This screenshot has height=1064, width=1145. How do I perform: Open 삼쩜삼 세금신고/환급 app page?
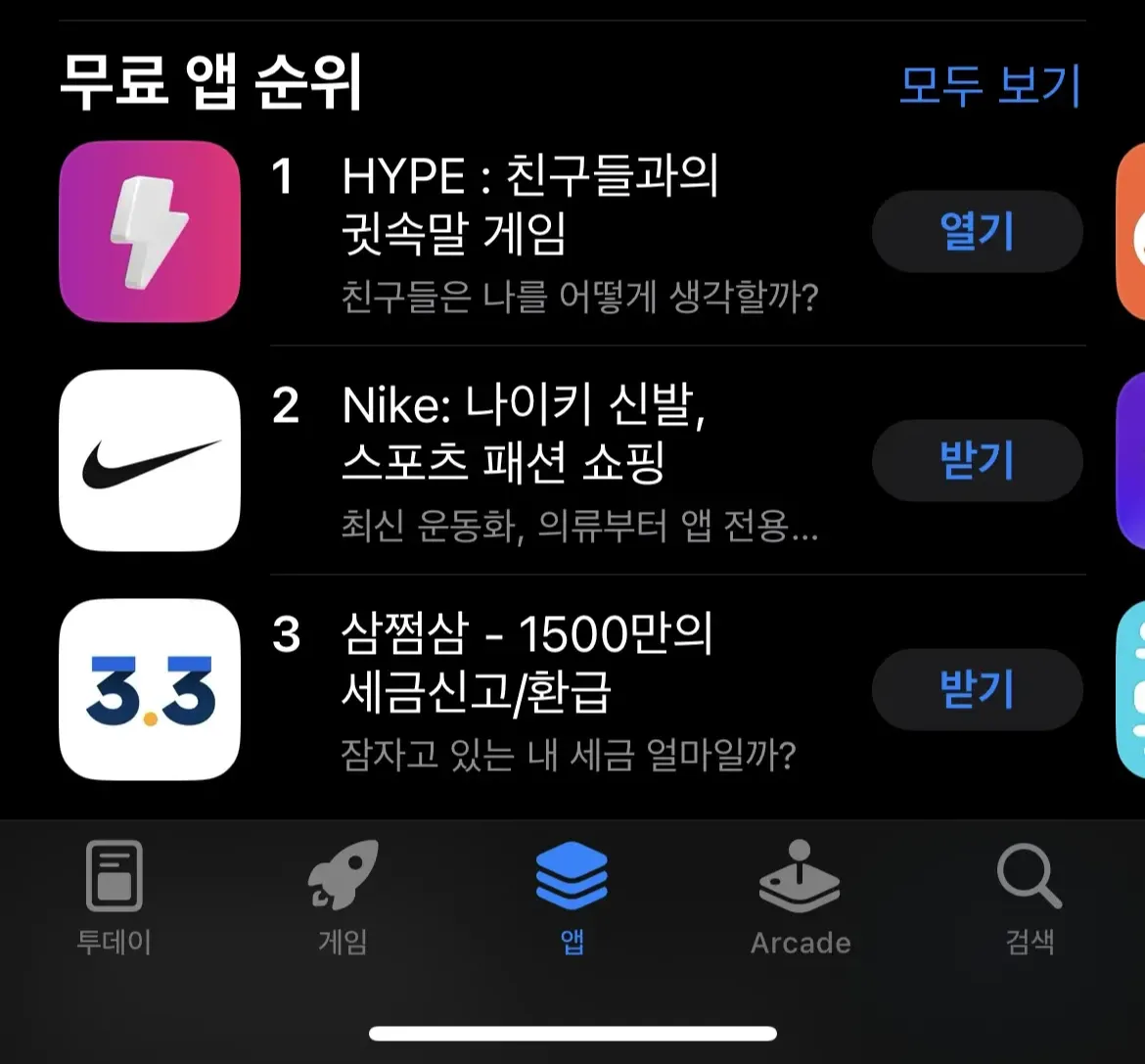tap(527, 664)
